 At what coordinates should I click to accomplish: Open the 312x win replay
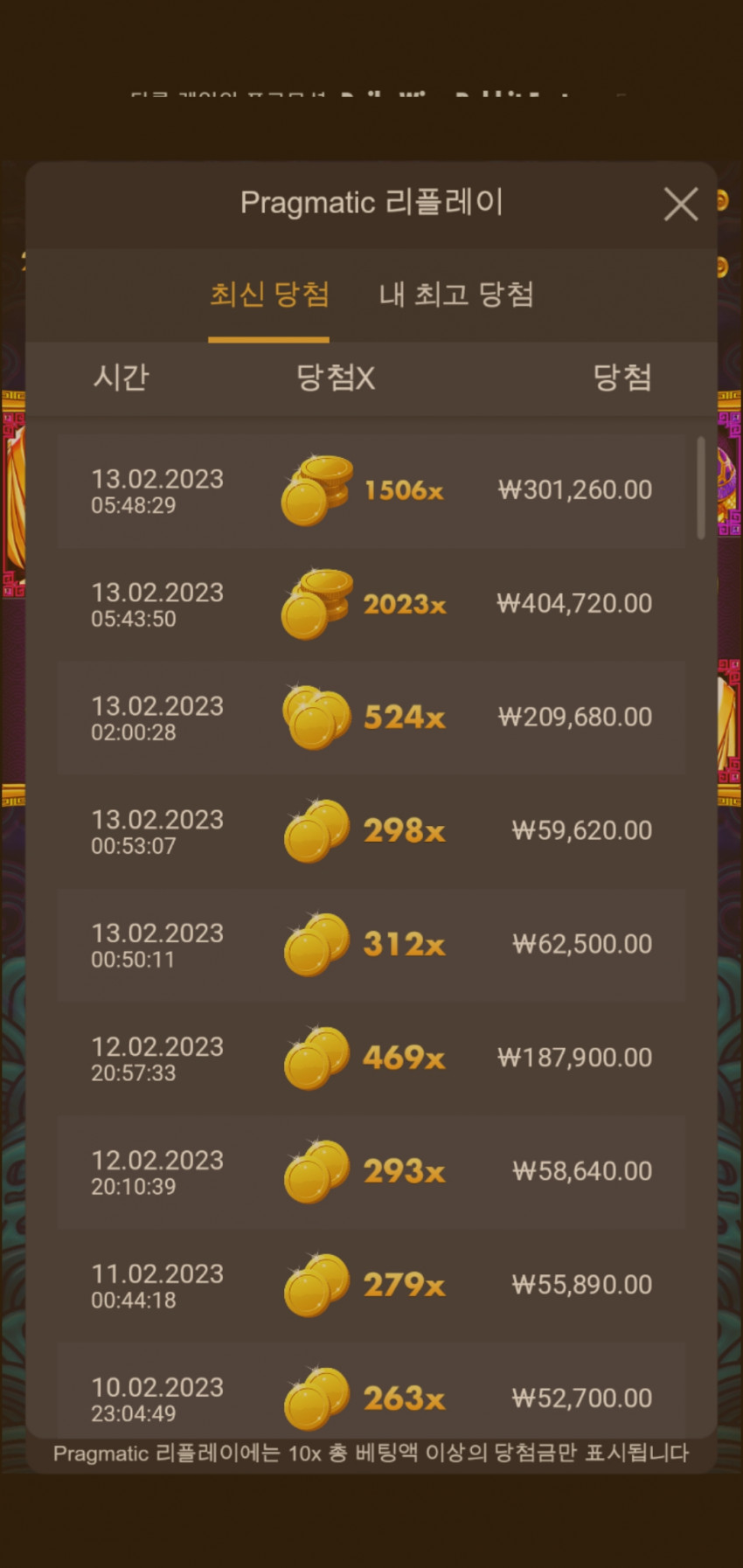[371, 946]
